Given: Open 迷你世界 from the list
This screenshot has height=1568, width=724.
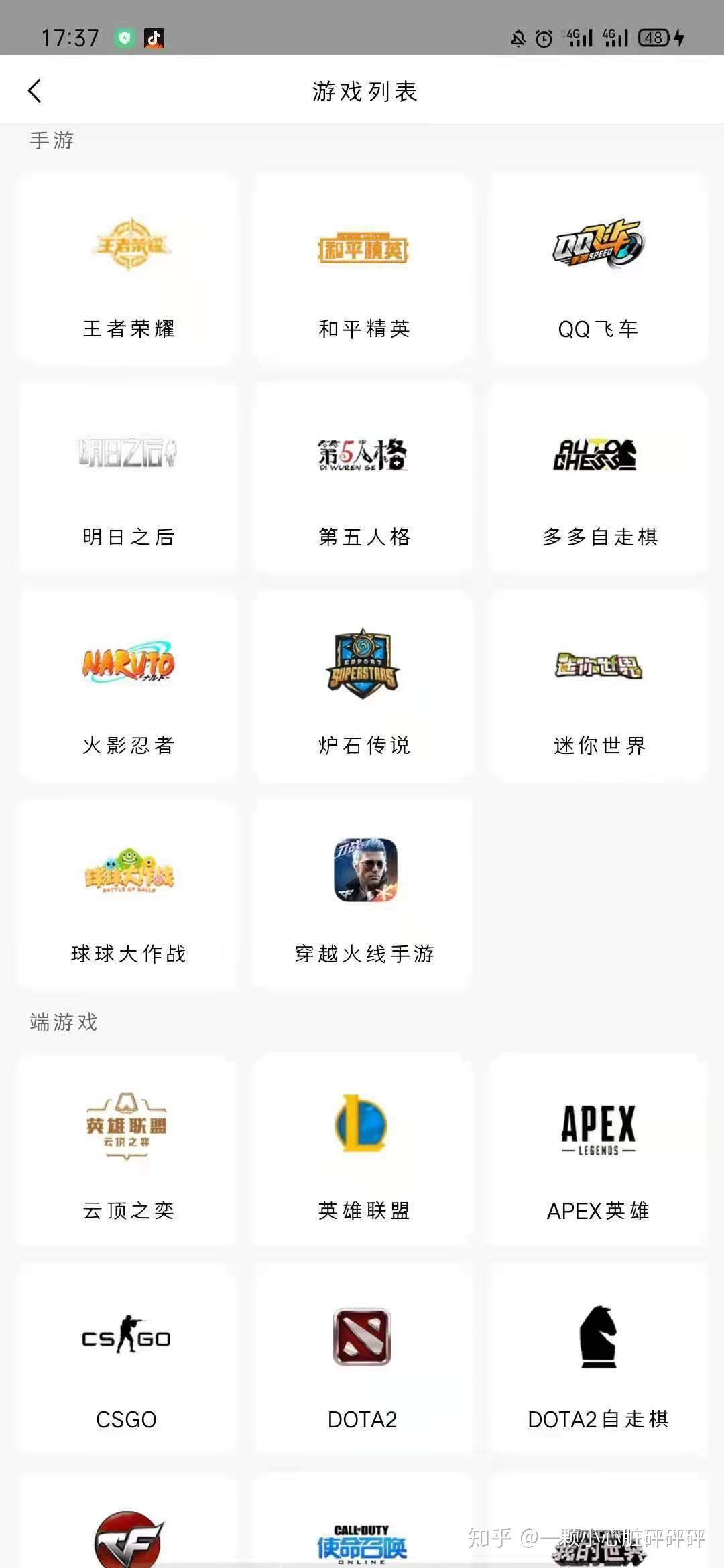Looking at the screenshot, I should [598, 686].
